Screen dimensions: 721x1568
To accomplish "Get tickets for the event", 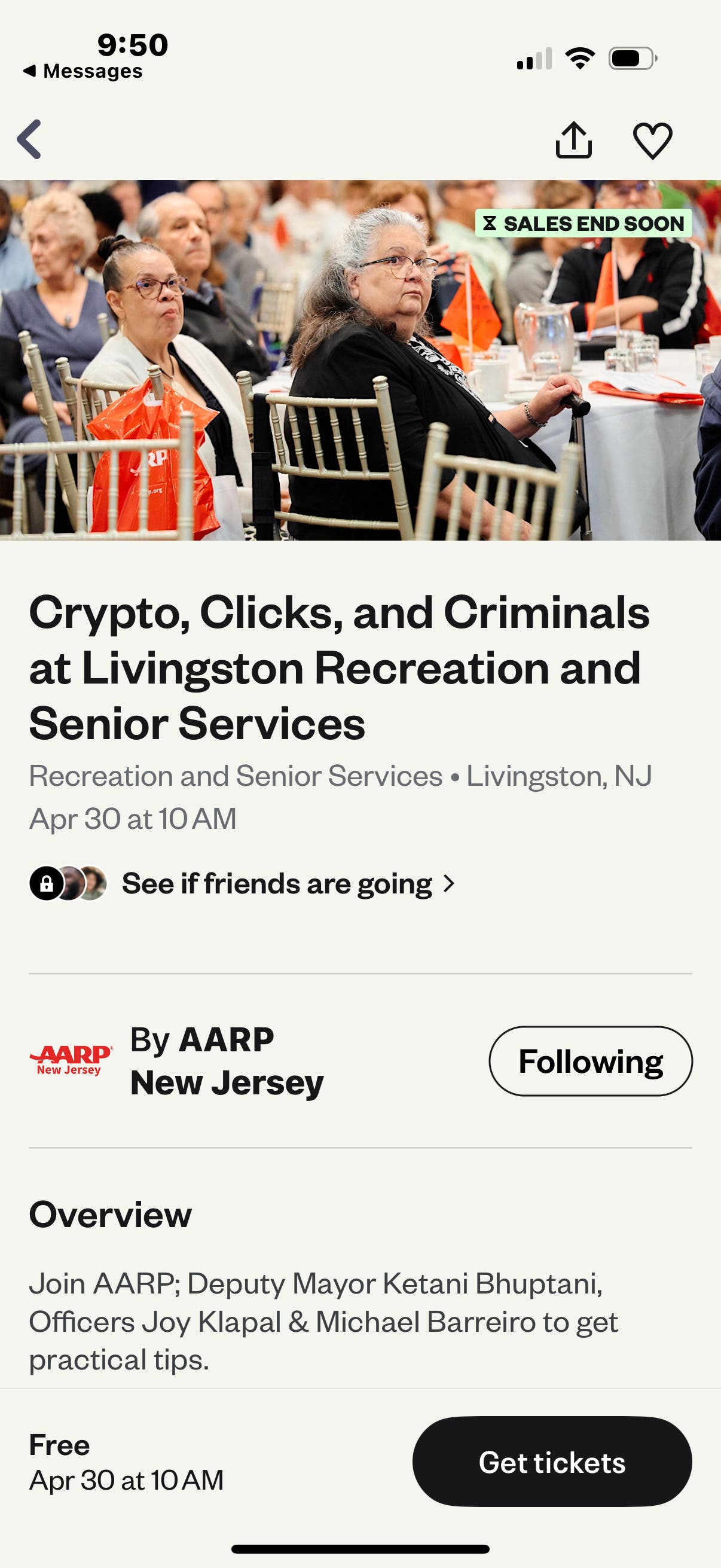I will click(x=552, y=1462).
